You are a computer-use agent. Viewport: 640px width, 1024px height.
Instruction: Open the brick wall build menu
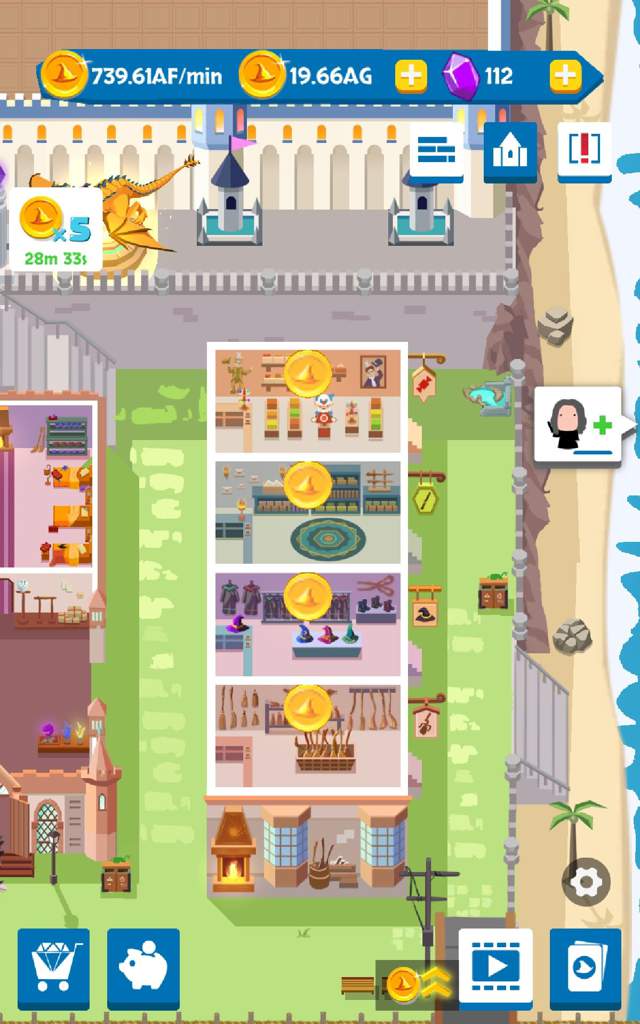click(x=437, y=153)
